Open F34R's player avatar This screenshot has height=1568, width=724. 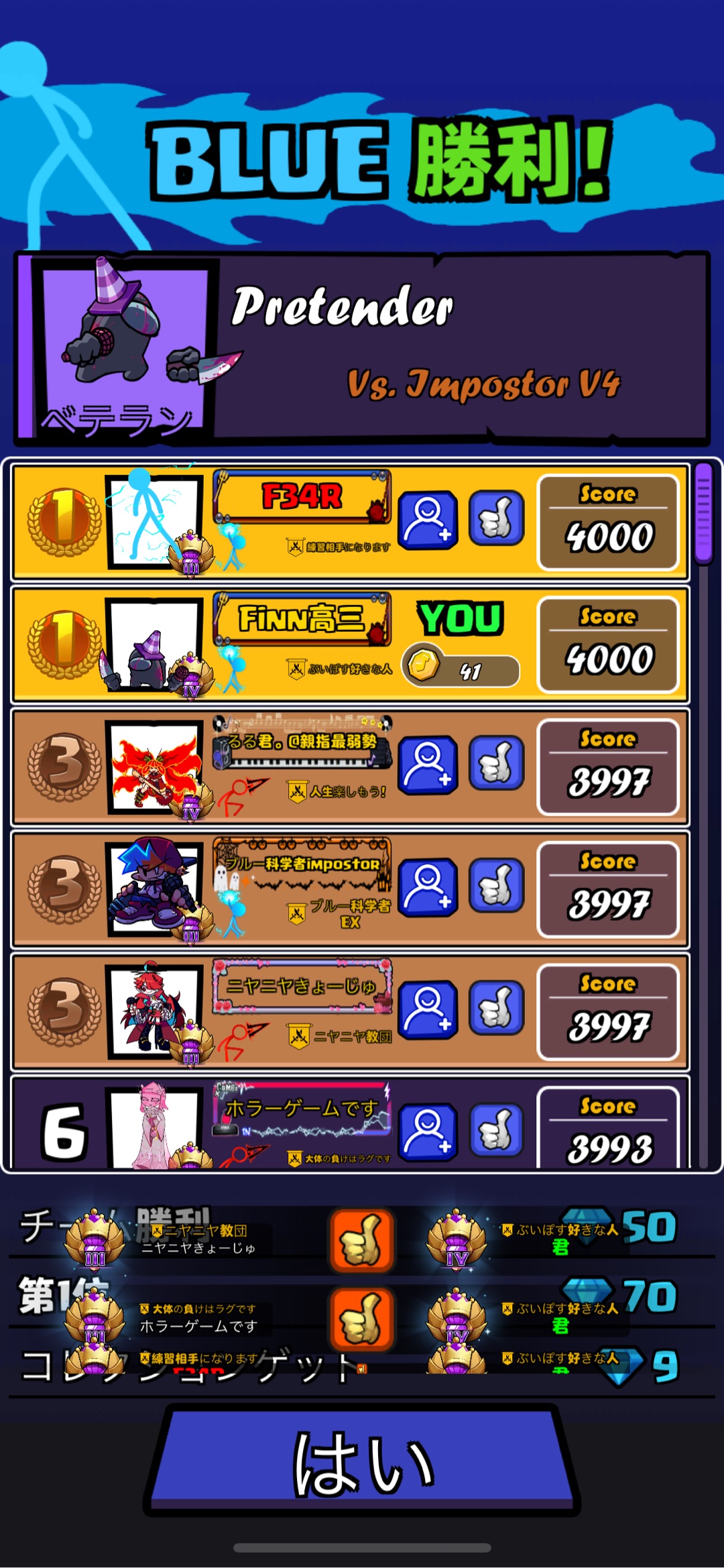154,521
